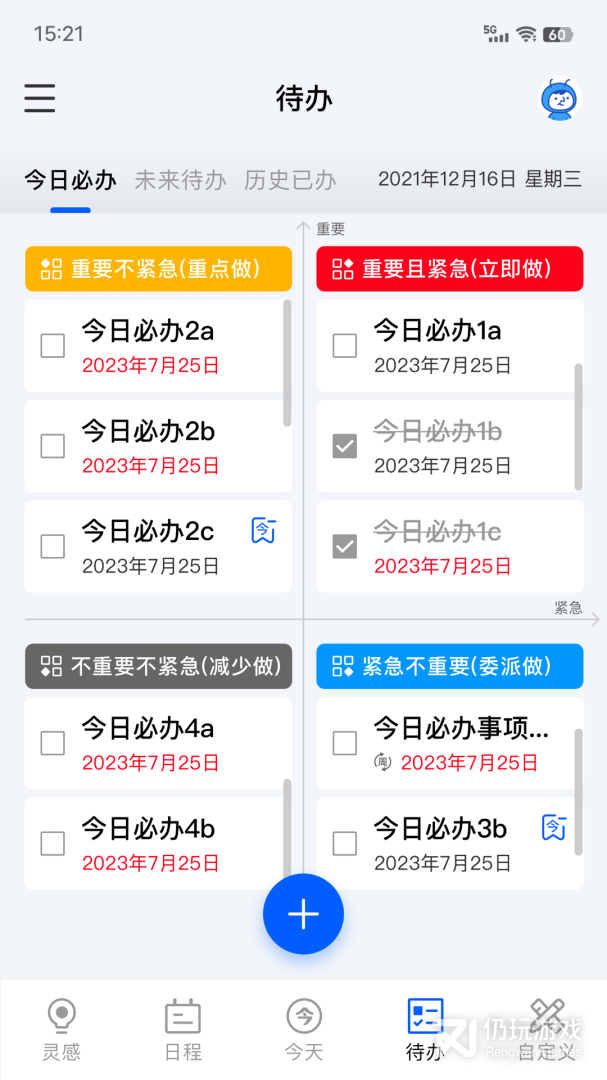Open the 自定义 tab
This screenshot has width=607, height=1080.
[546, 1030]
